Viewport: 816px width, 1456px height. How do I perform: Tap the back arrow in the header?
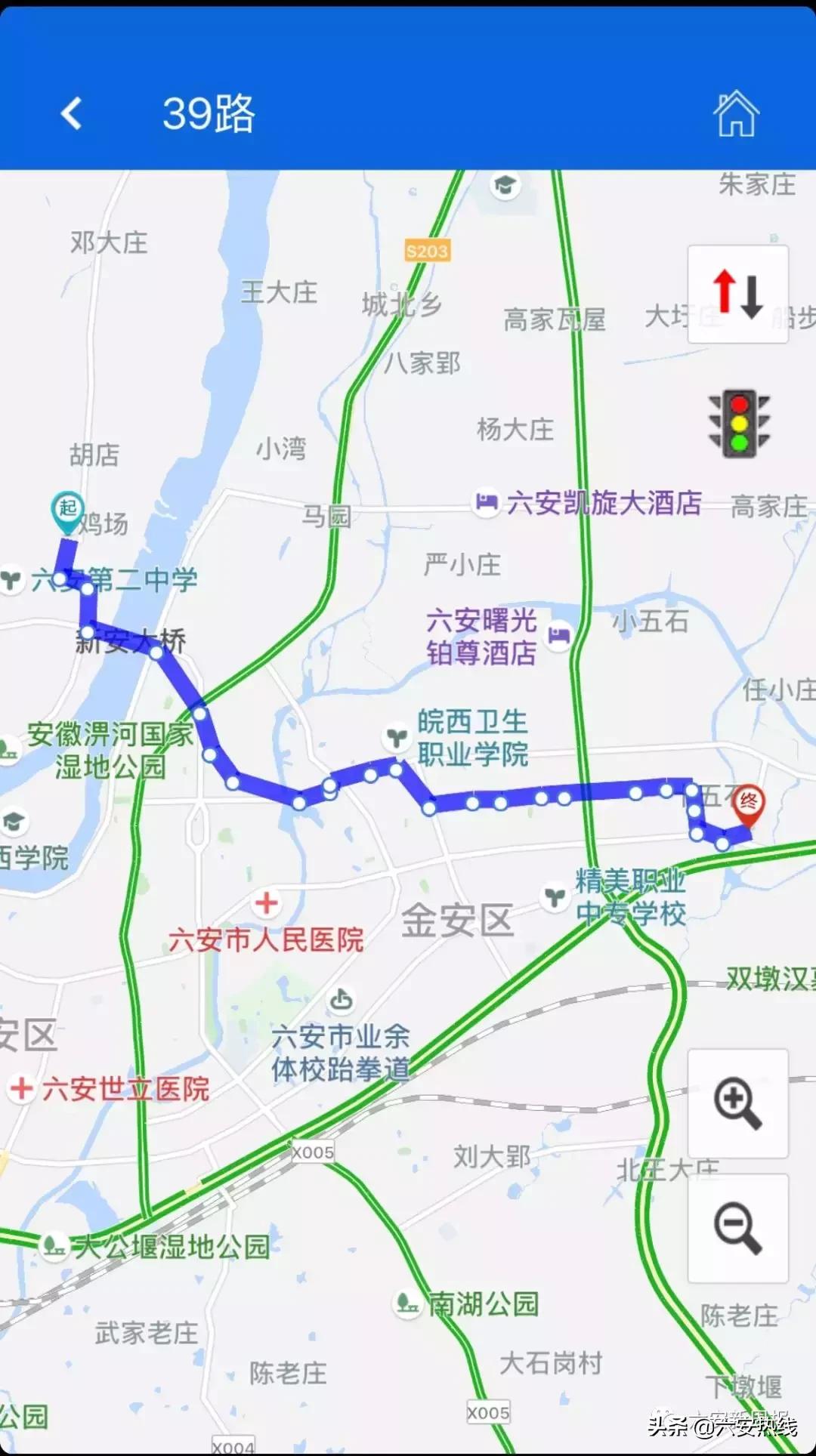coord(70,113)
